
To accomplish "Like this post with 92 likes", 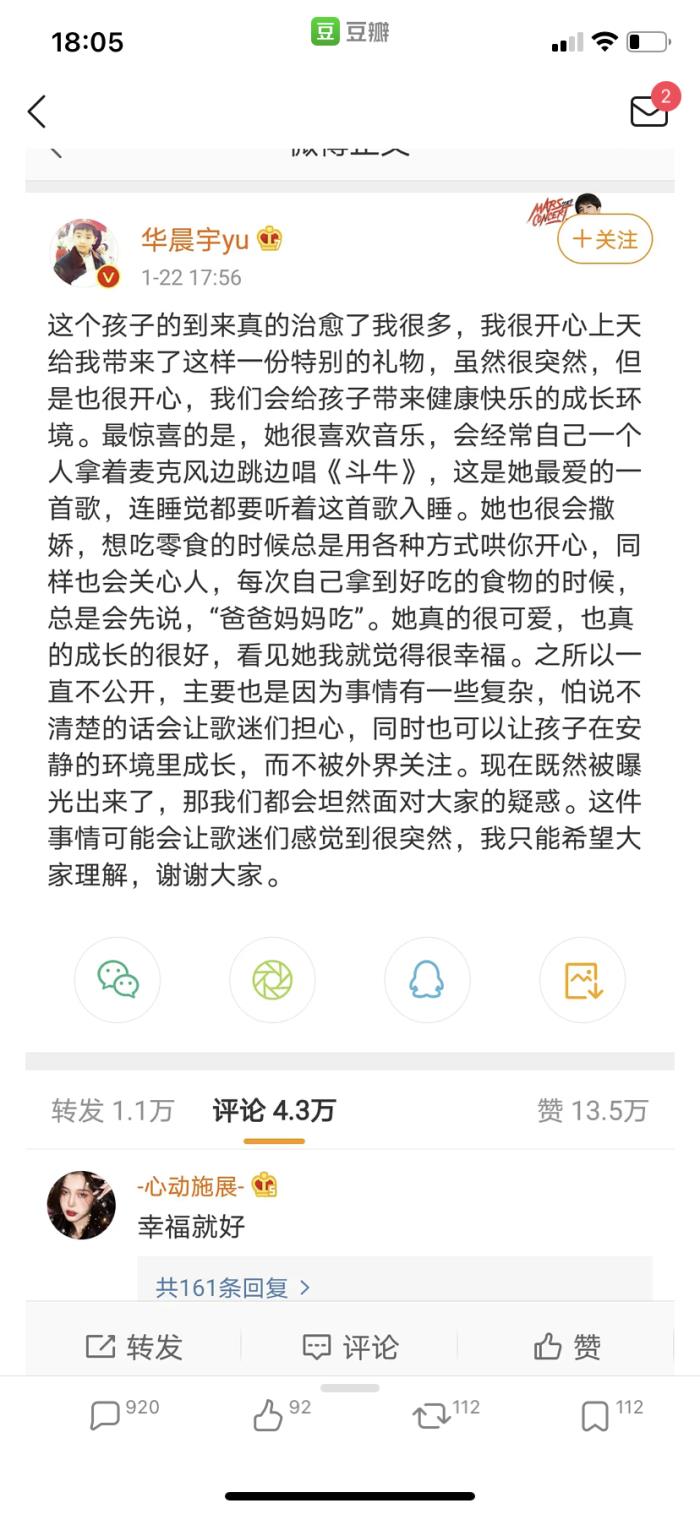I will click(x=268, y=1415).
